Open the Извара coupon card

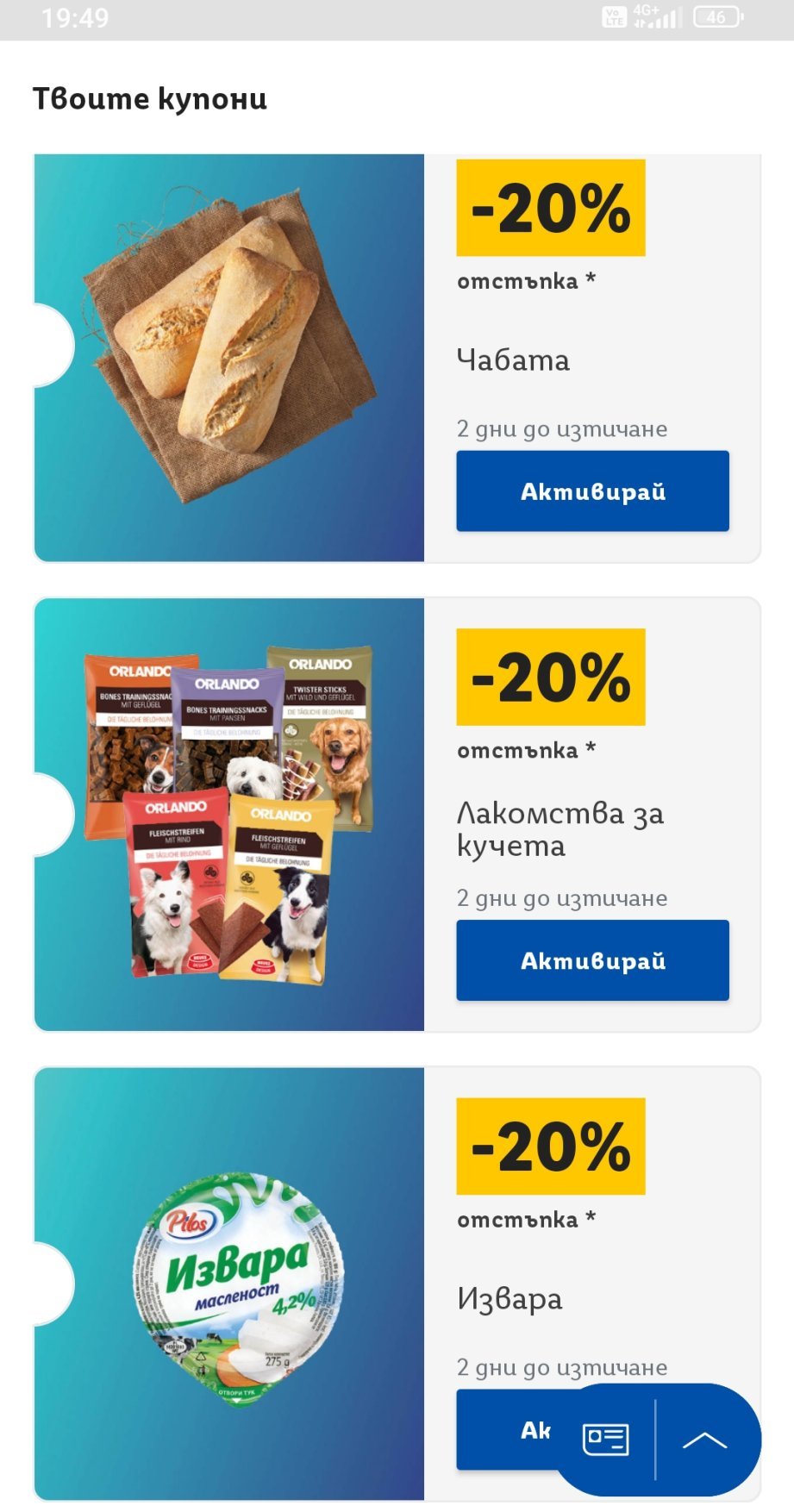click(229, 1284)
